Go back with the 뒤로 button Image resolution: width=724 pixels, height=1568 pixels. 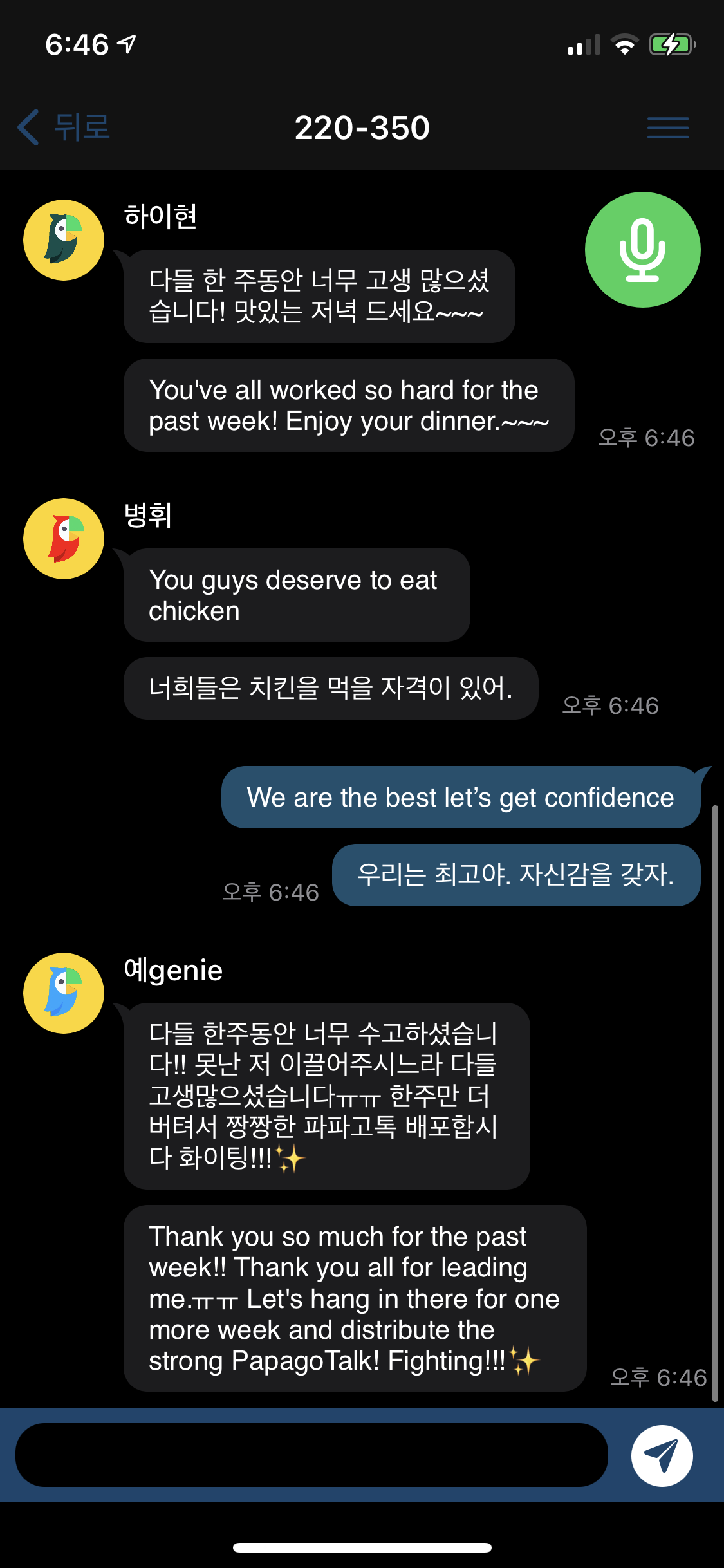[x=63, y=127]
